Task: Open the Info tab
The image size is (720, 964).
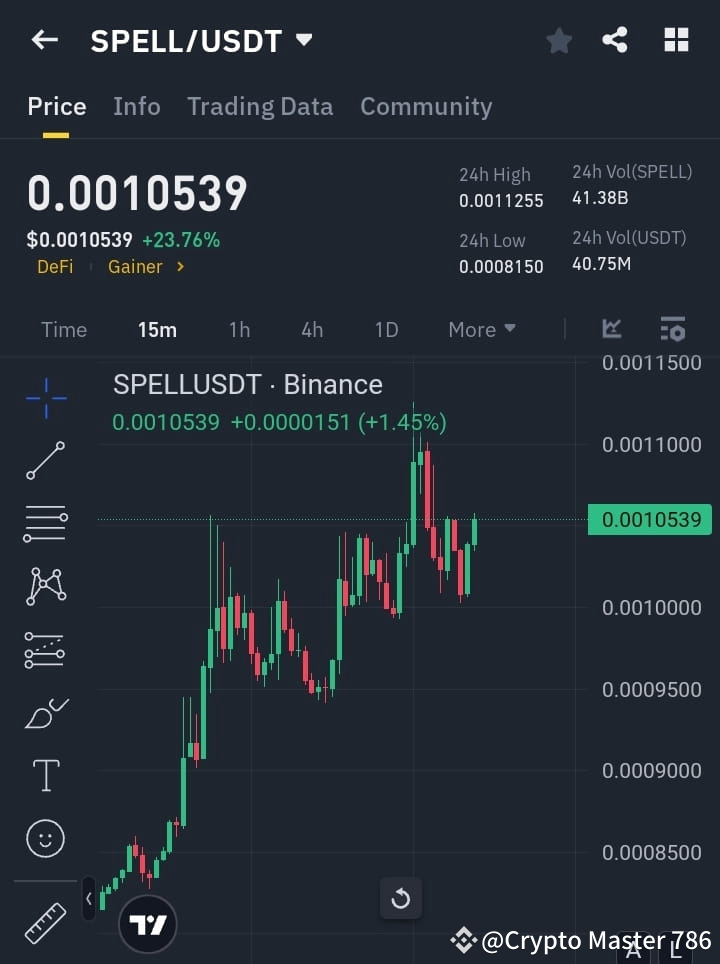Action: 136,107
